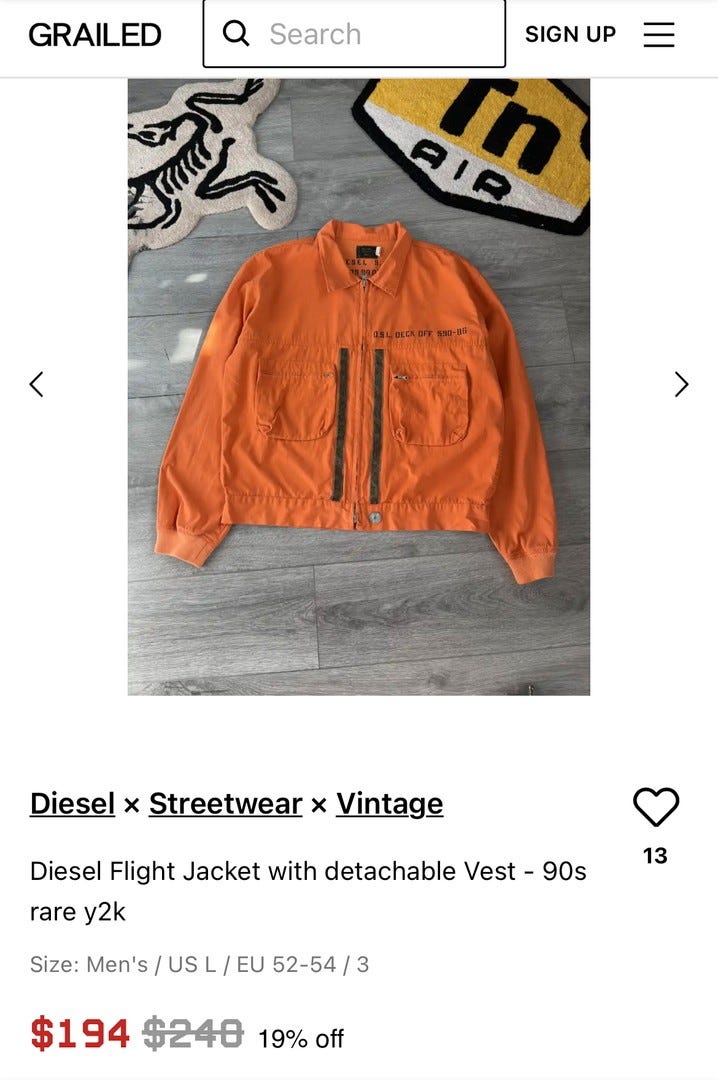The height and width of the screenshot is (1080, 718).
Task: Open the Diesel designer link
Action: tap(72, 803)
